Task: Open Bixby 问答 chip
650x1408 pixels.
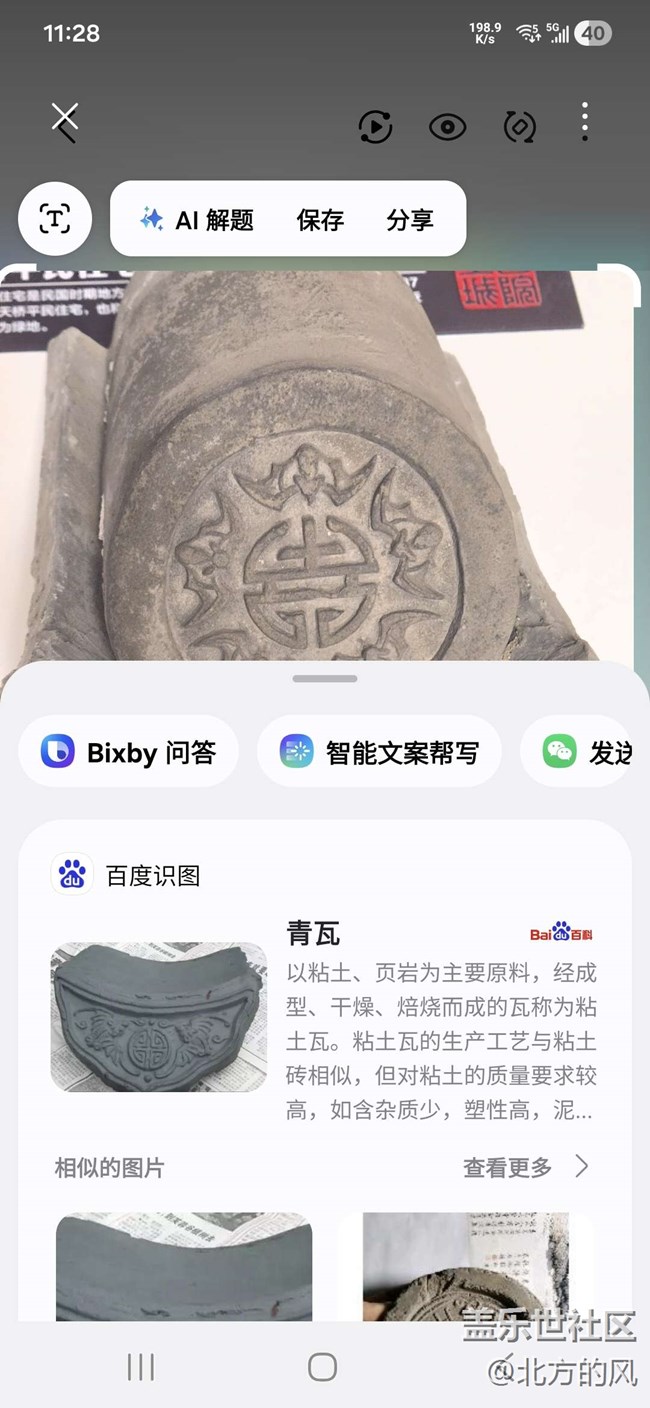Action: [x=128, y=752]
